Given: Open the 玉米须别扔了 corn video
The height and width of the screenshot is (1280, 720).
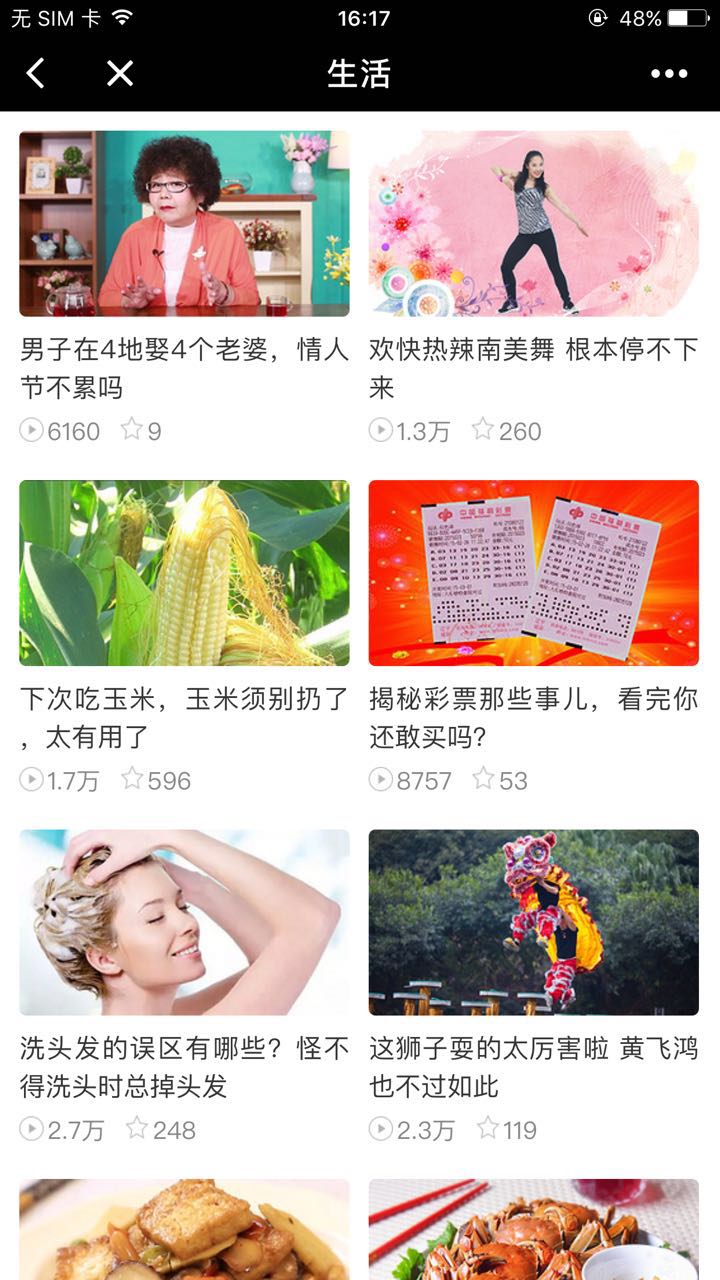Looking at the screenshot, I should [x=184, y=573].
